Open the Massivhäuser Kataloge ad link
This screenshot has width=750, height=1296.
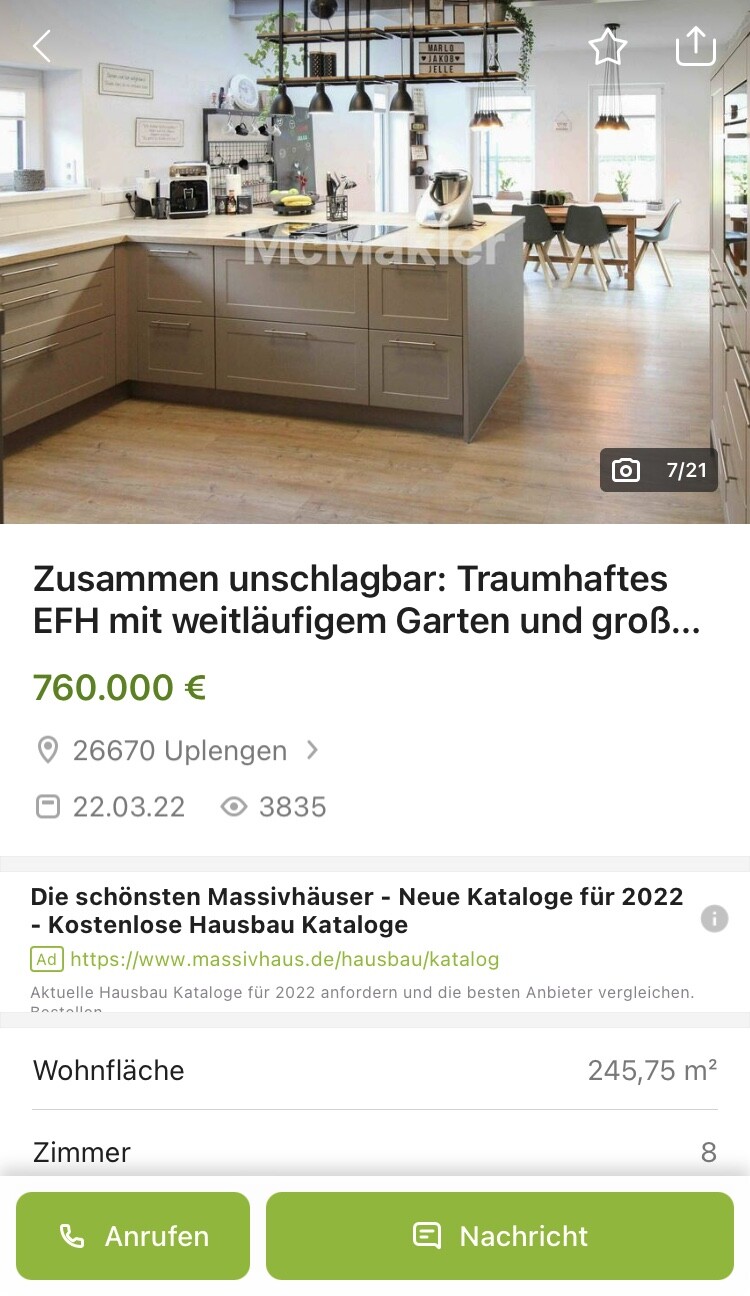click(284, 960)
